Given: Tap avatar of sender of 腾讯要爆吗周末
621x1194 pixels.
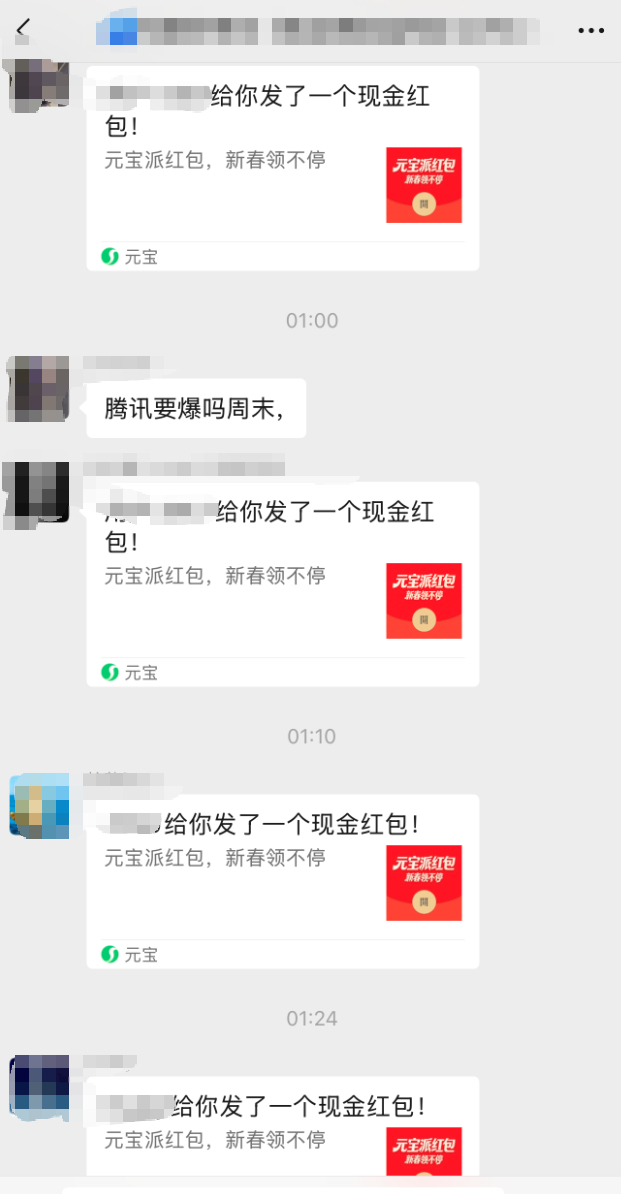Looking at the screenshot, I should point(38,388).
